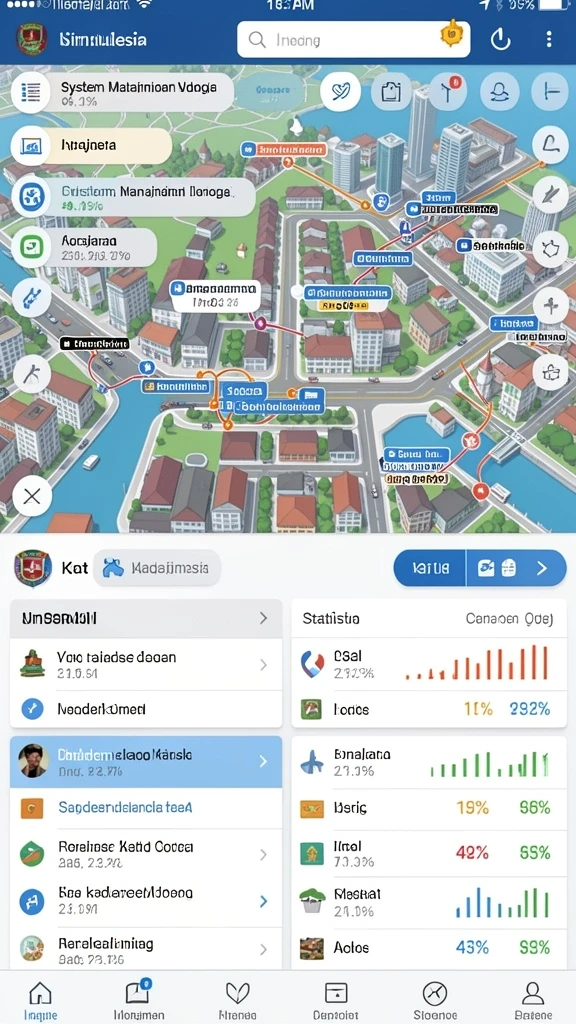Open the profile tab at bottom right
This screenshot has height=1024, width=576.
533,1000
